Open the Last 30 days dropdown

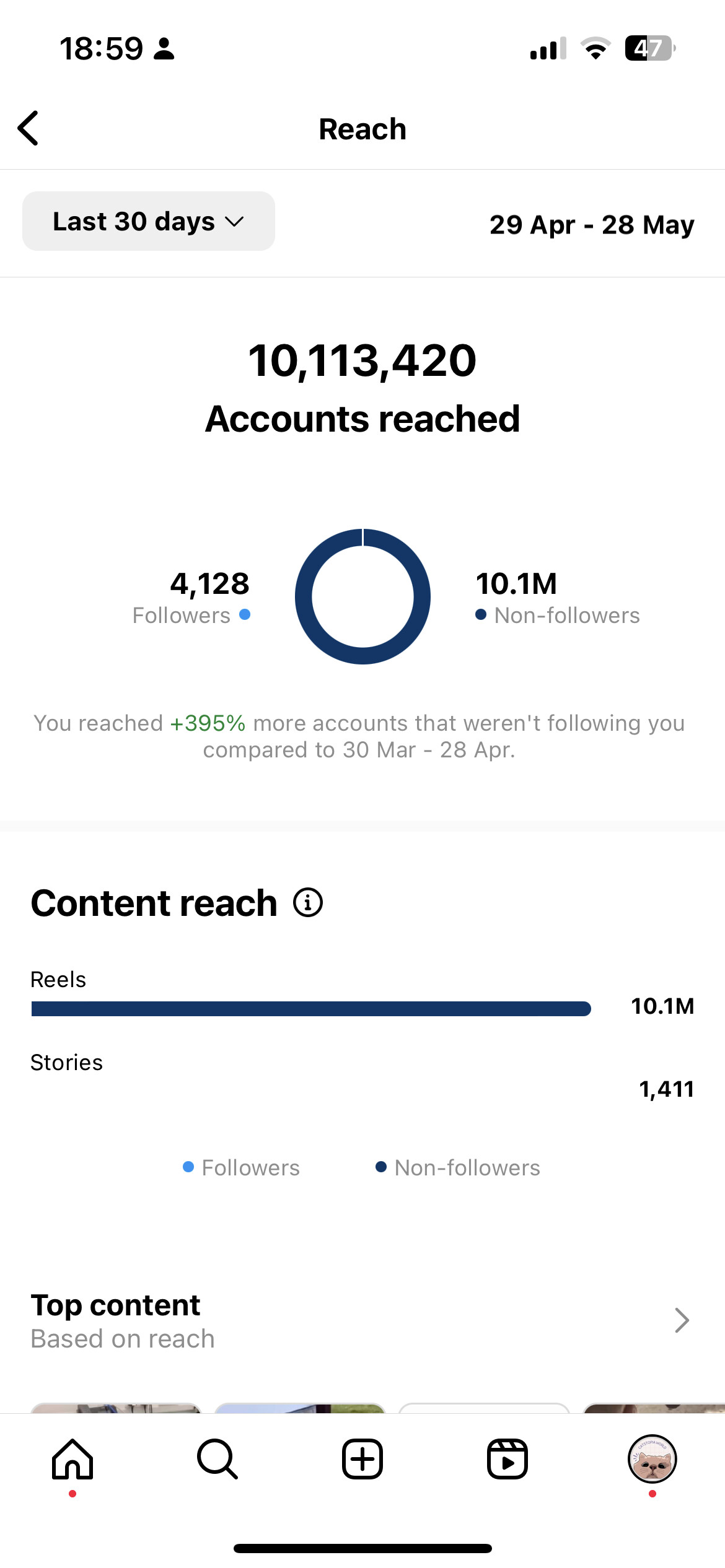tap(149, 221)
